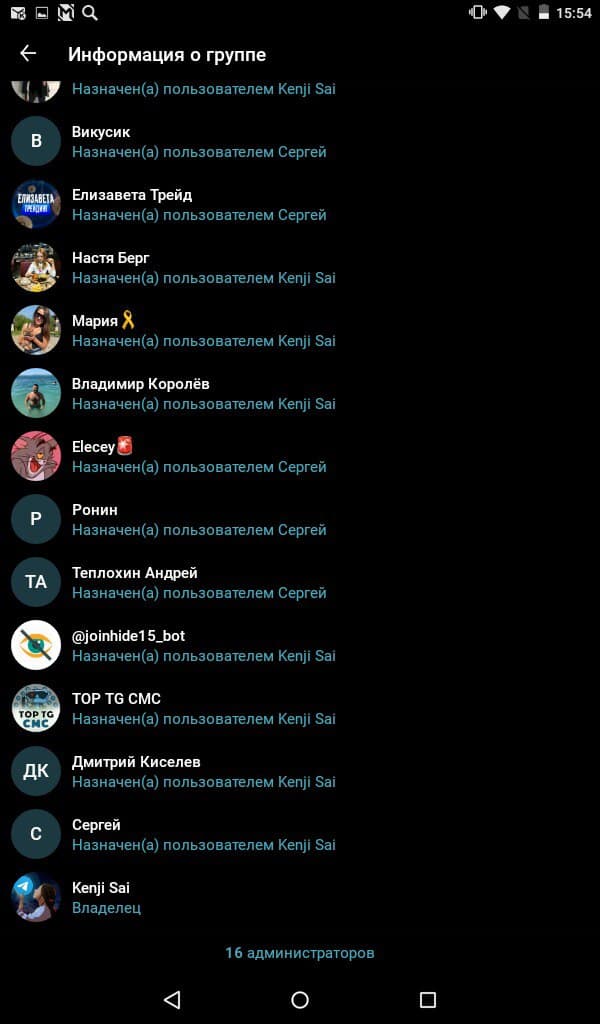
Task: Tap admin named Сергей in the list
Action: pyautogui.click(x=300, y=835)
